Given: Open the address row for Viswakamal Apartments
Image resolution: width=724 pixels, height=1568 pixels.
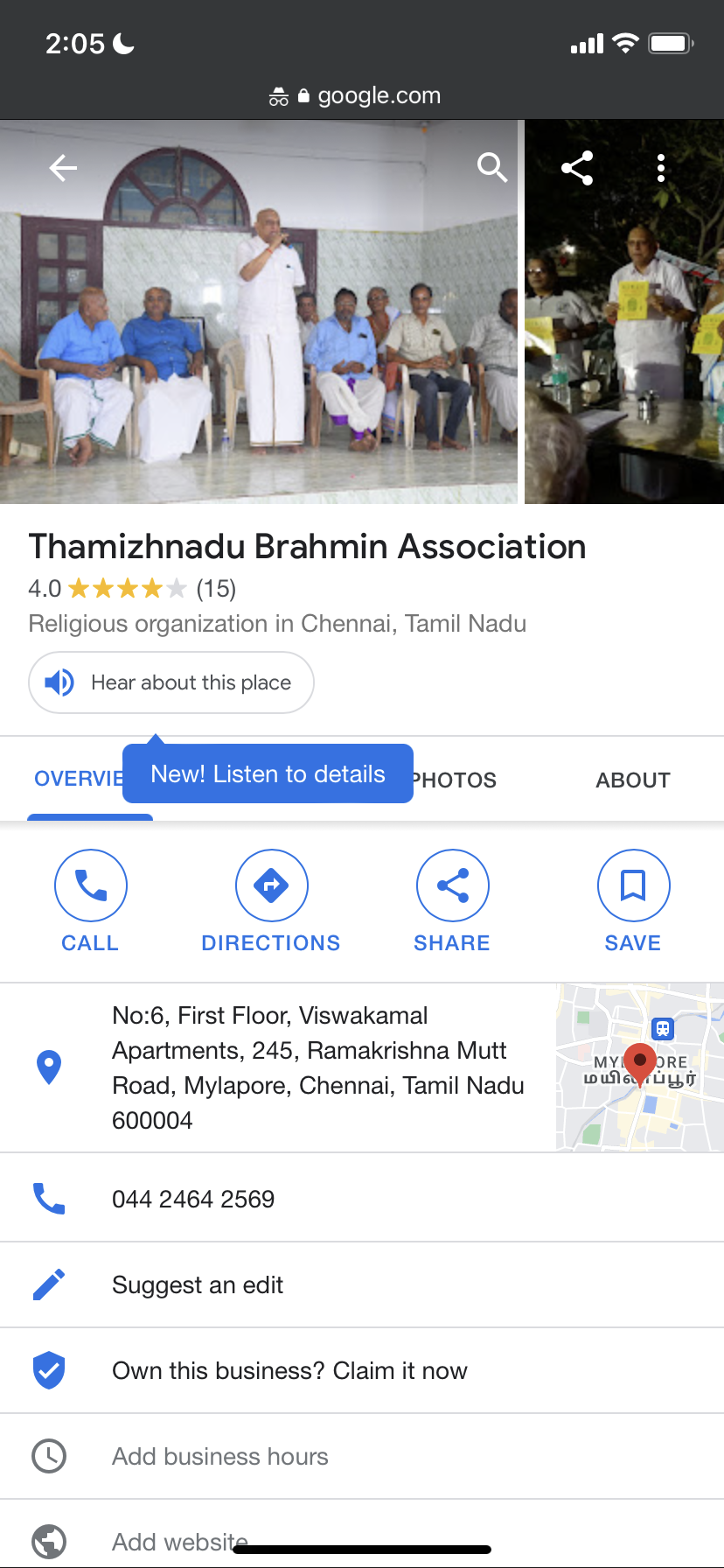Looking at the screenshot, I should tap(318, 1067).
